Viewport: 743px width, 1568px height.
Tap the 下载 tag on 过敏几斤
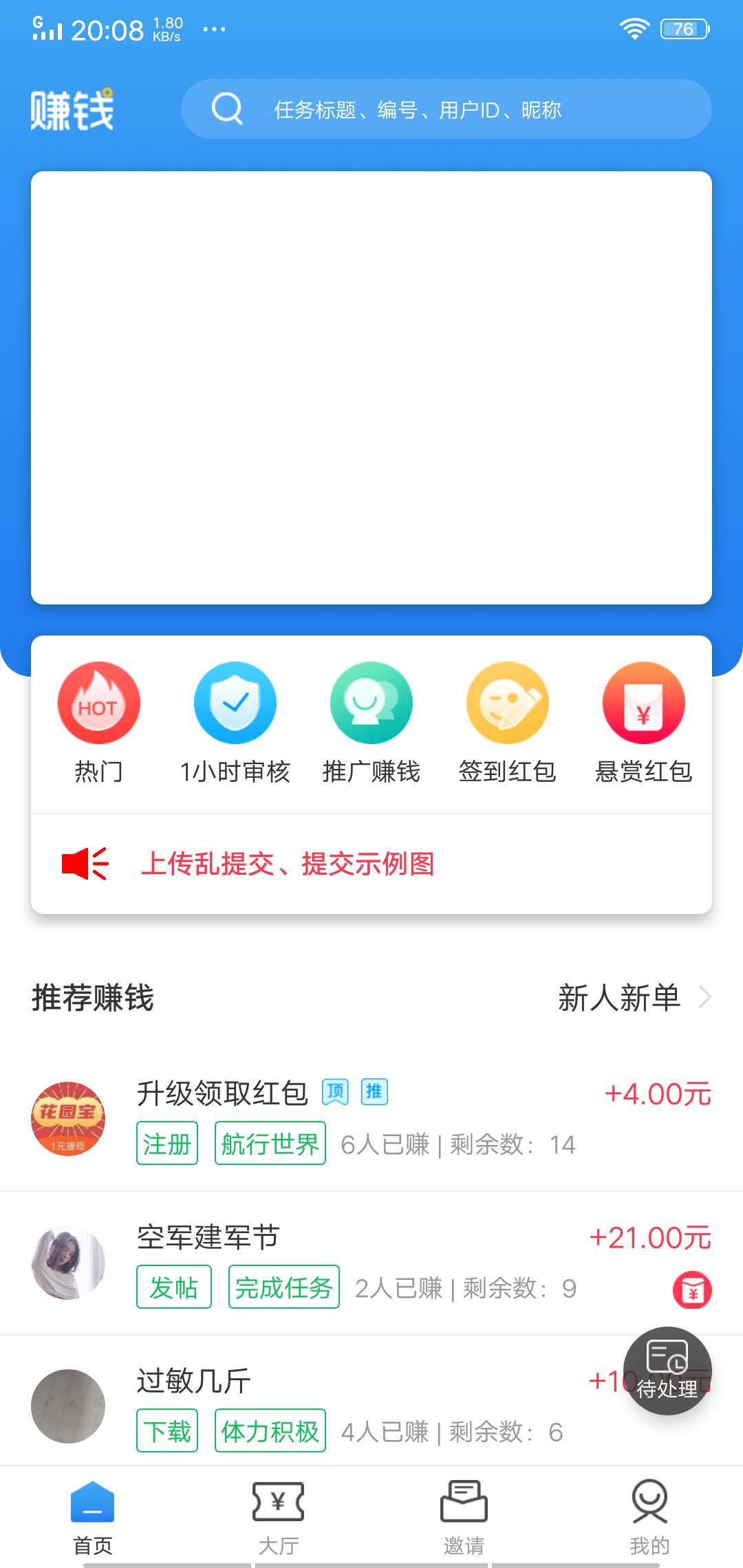[x=166, y=1431]
